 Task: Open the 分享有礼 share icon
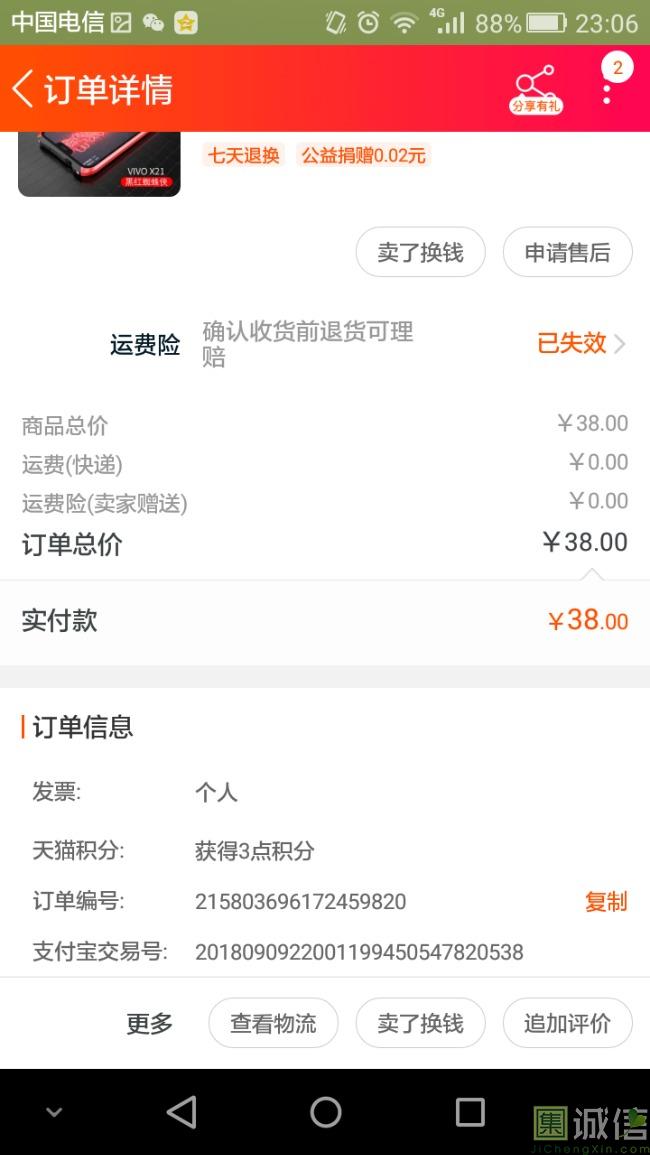point(535,89)
